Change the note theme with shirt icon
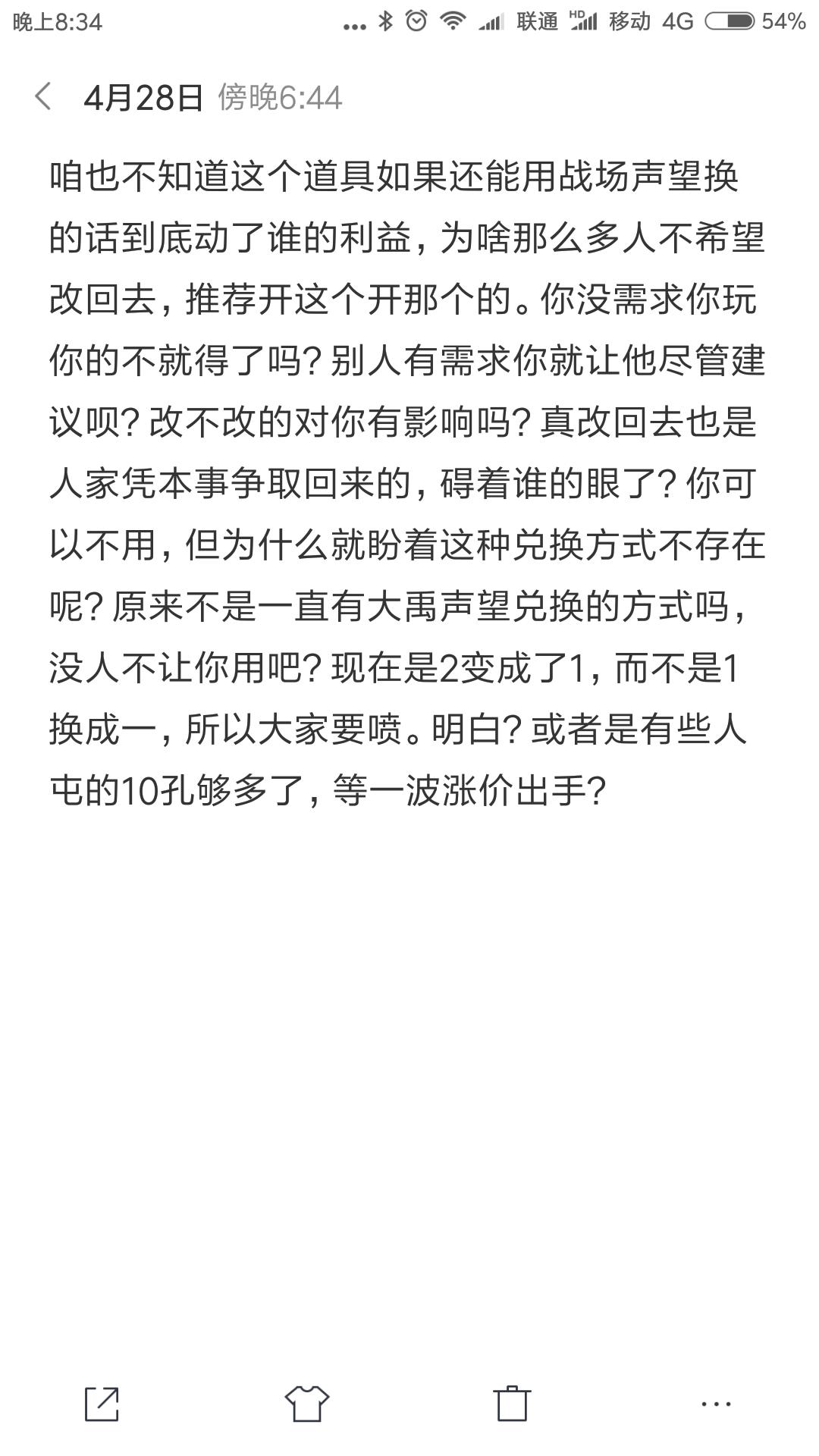The image size is (819, 1456). [306, 1404]
